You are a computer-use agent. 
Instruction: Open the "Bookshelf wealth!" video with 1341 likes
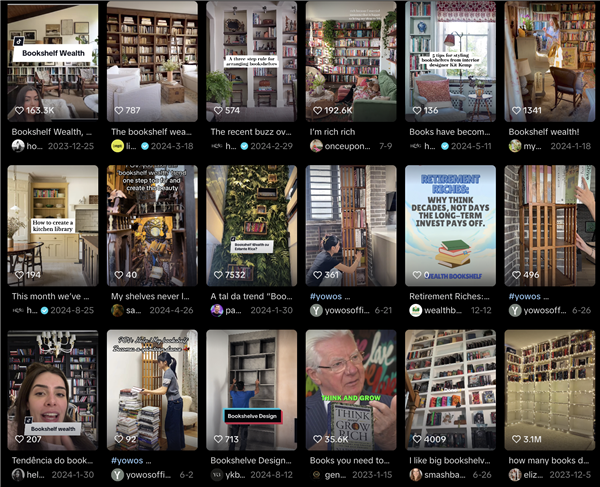tap(549, 60)
